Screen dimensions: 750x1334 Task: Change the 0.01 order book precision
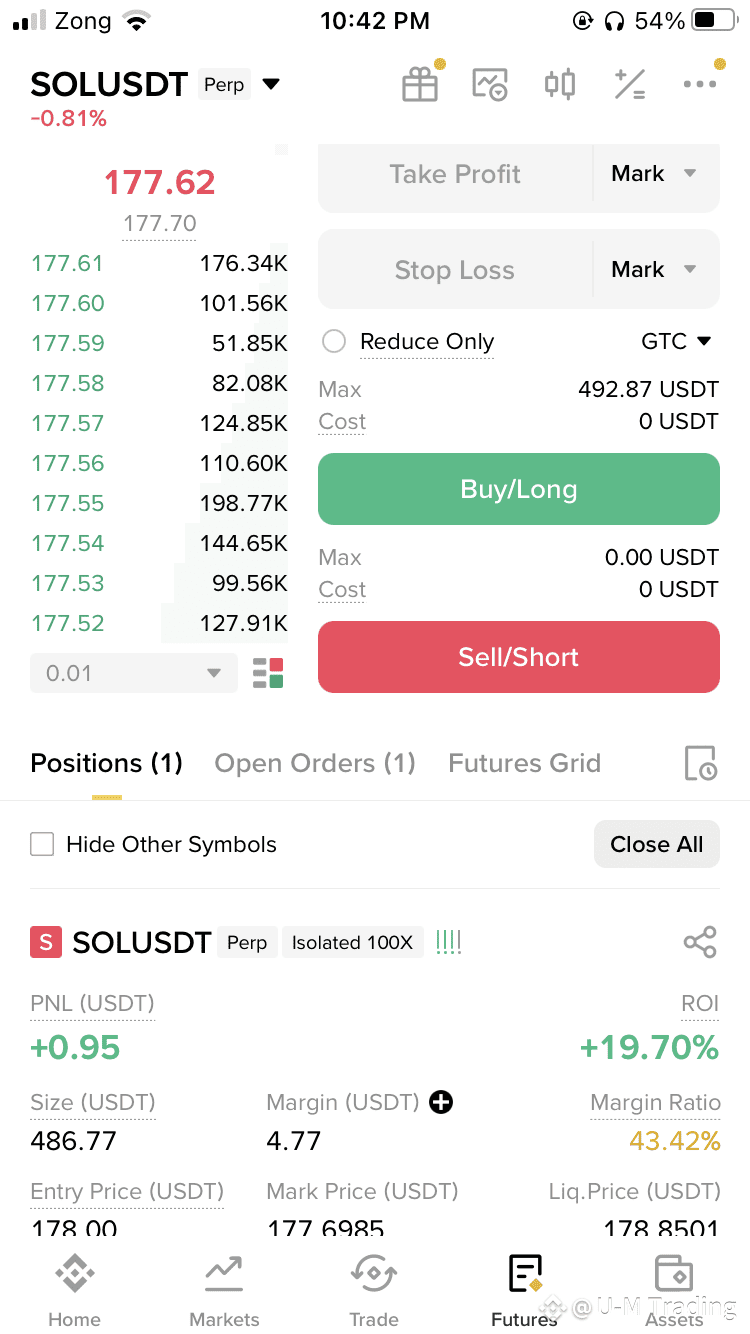tap(134, 673)
